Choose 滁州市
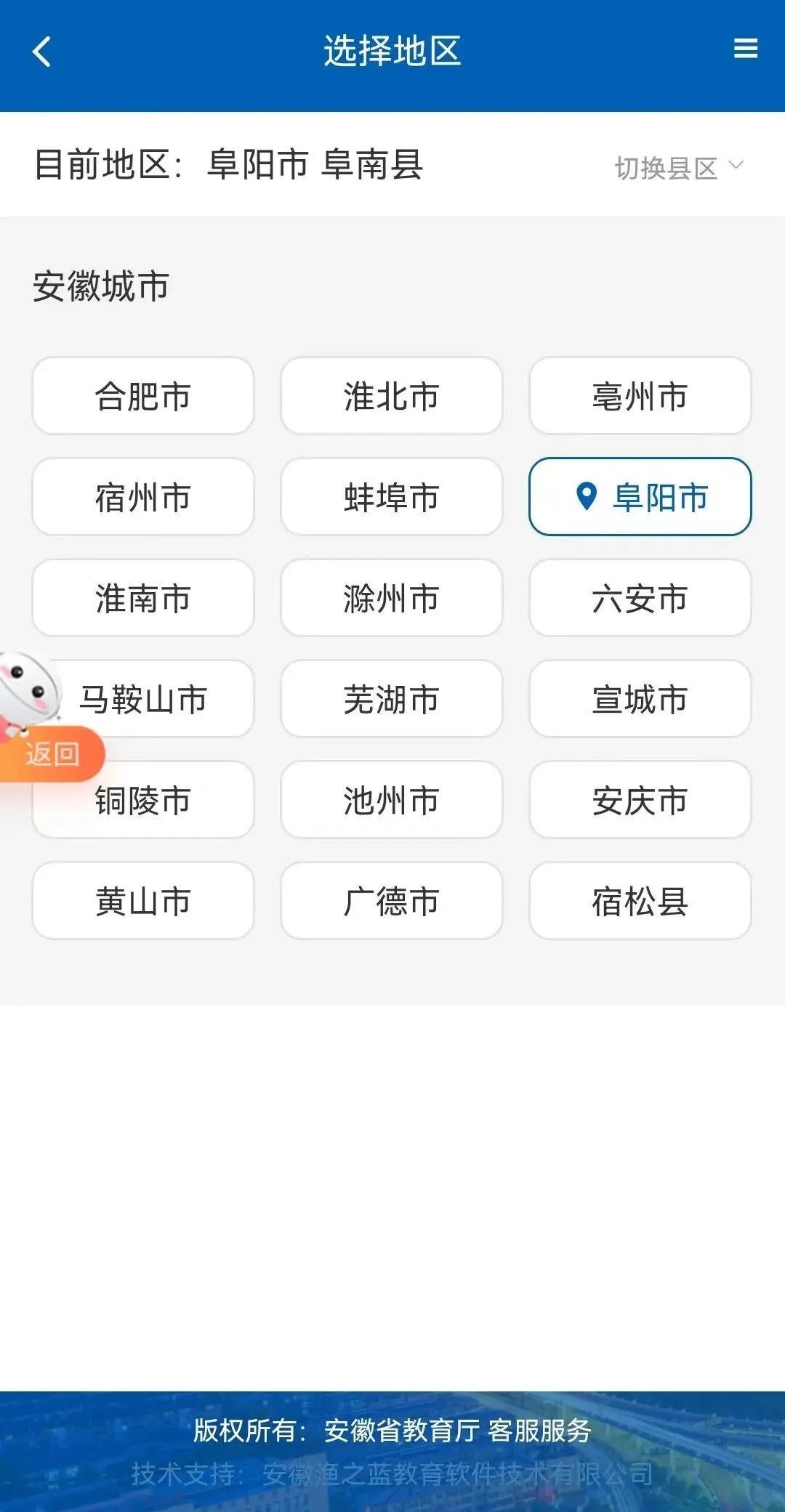 392,598
